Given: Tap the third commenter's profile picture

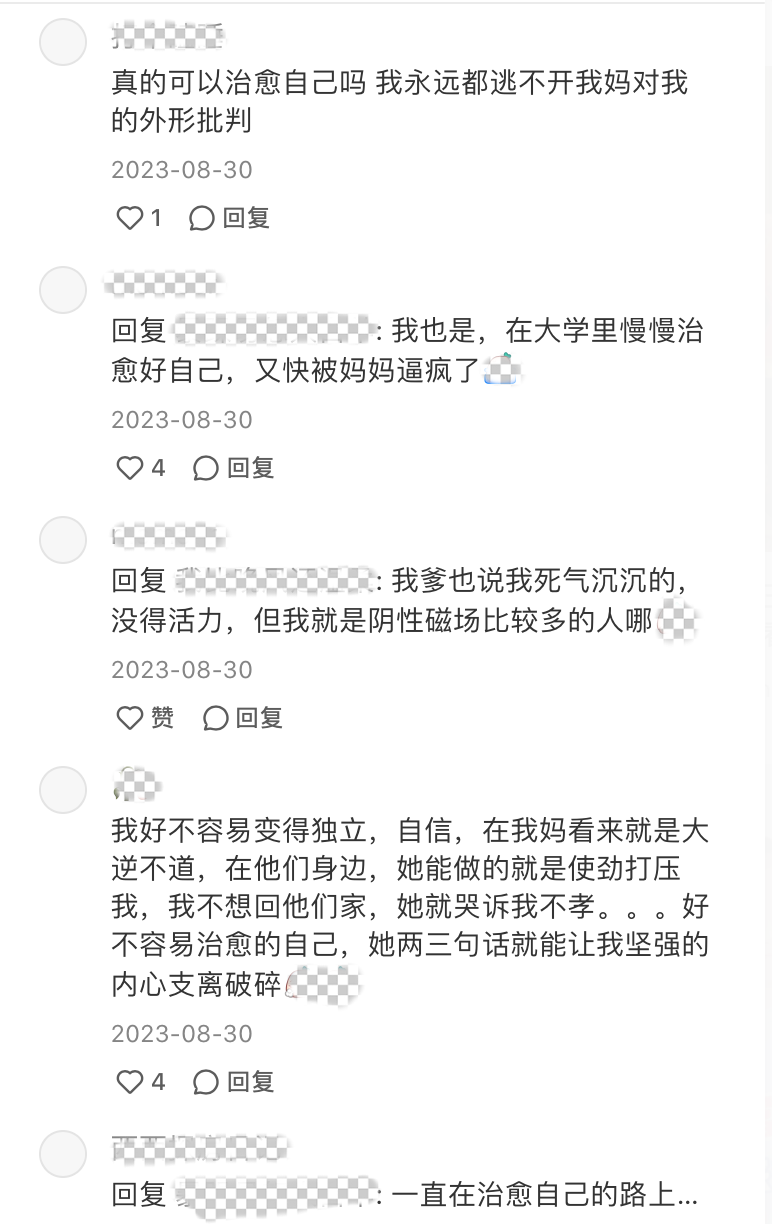Looking at the screenshot, I should (63, 540).
